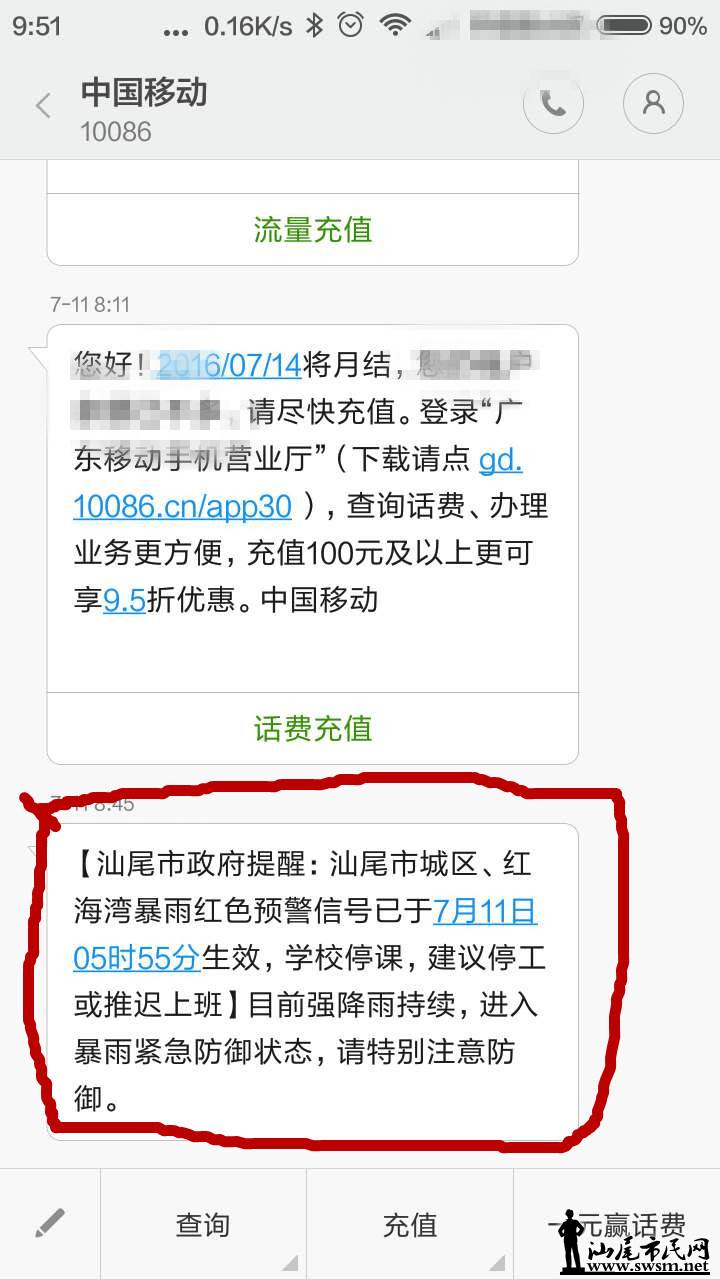
Task: Open the 2016/07/14 date link
Action: pos(230,365)
